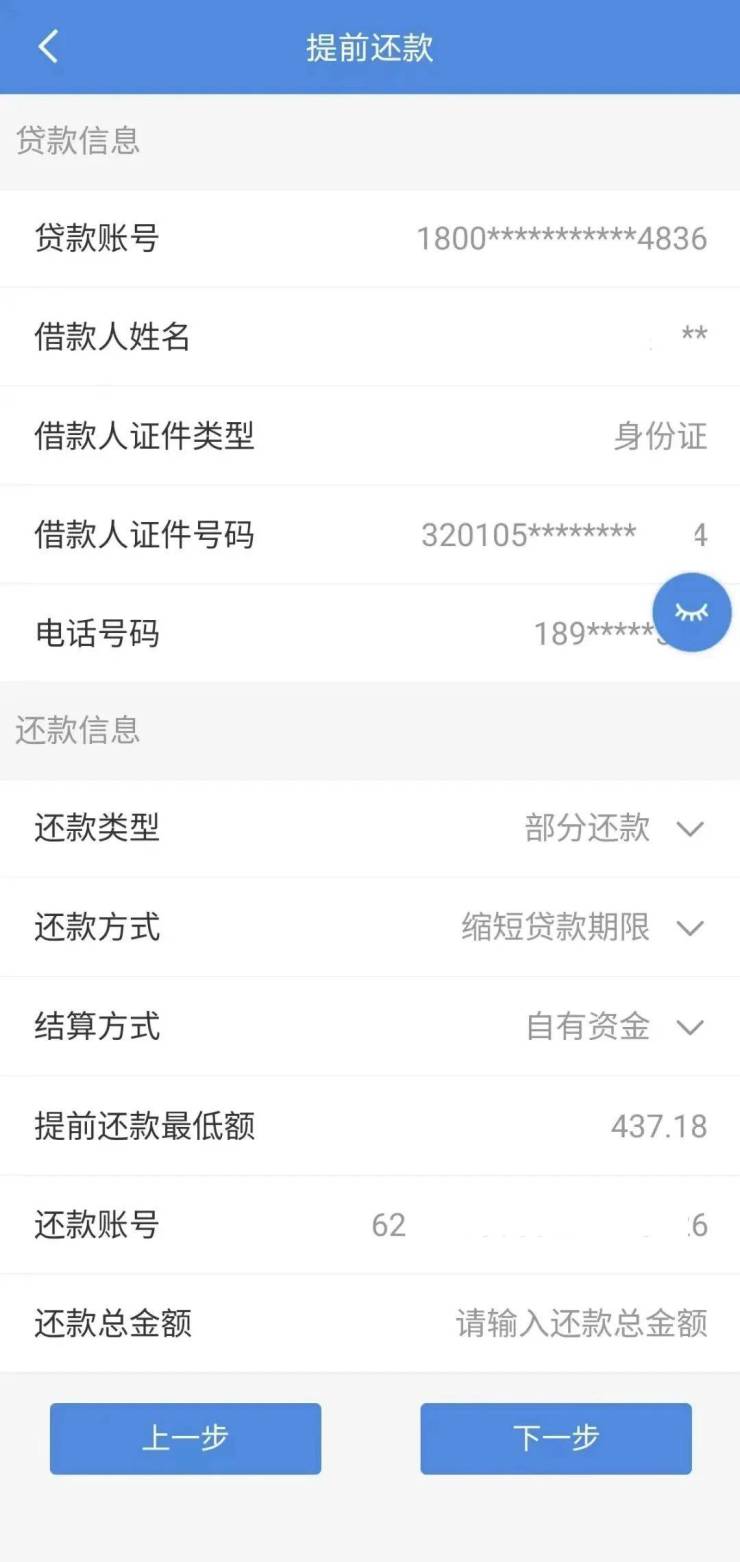Viewport: 740px width, 1562px height.
Task: Proceed with the 下一步 button
Action: (x=555, y=1438)
